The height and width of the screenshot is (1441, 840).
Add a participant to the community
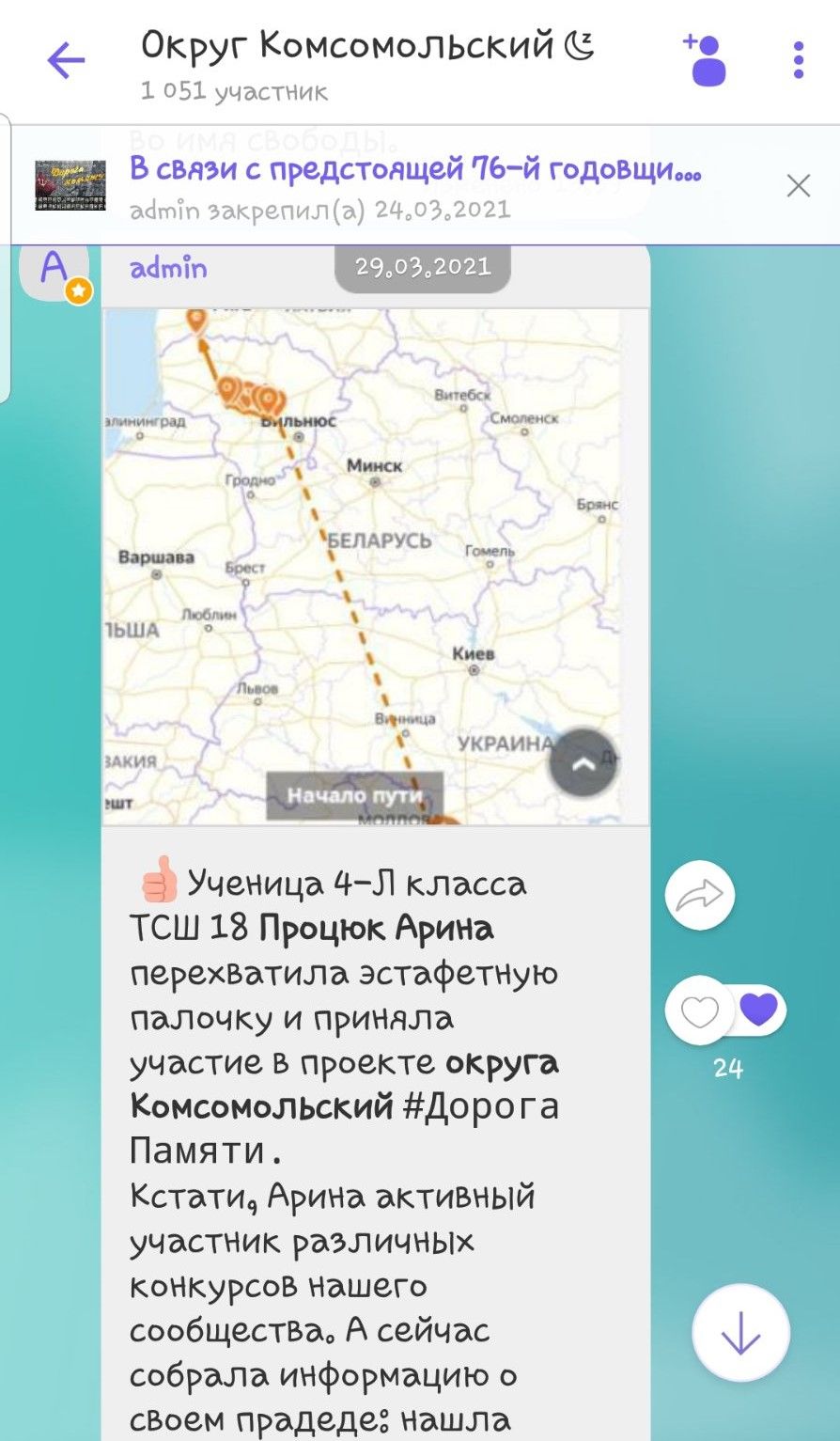[707, 61]
